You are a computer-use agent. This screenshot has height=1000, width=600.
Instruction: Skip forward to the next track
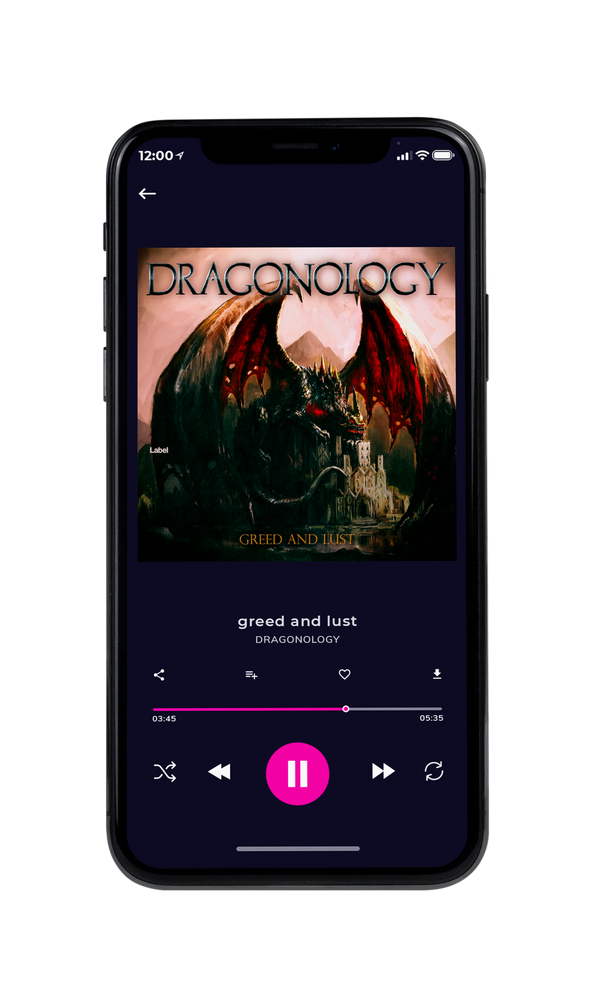(383, 771)
